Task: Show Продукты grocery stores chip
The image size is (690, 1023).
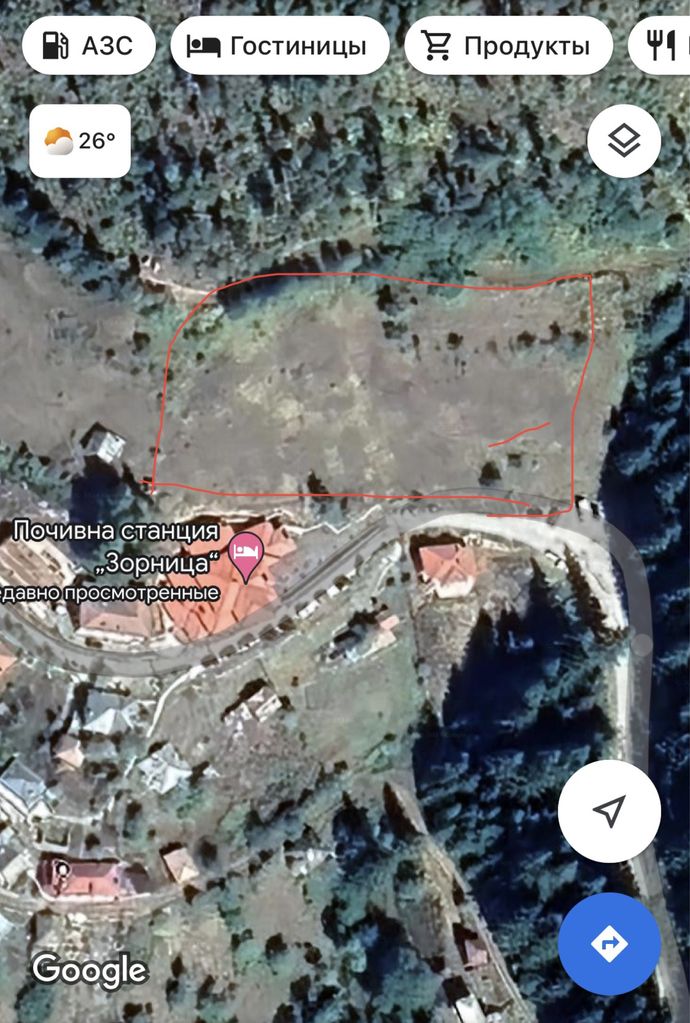Action: point(508,46)
